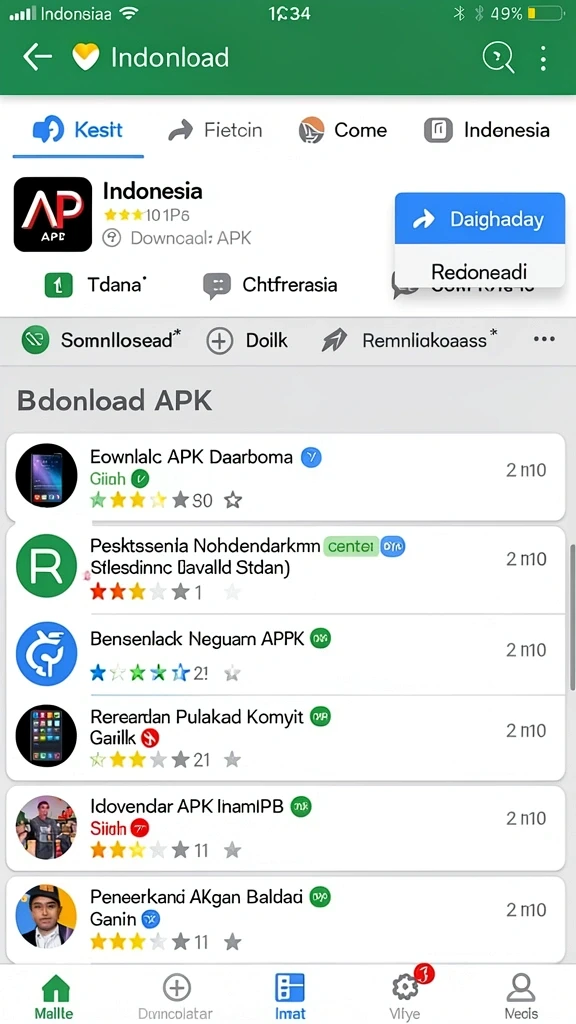The height and width of the screenshot is (1024, 576).
Task: Tap the Somnllosead action
Action: tap(101, 340)
